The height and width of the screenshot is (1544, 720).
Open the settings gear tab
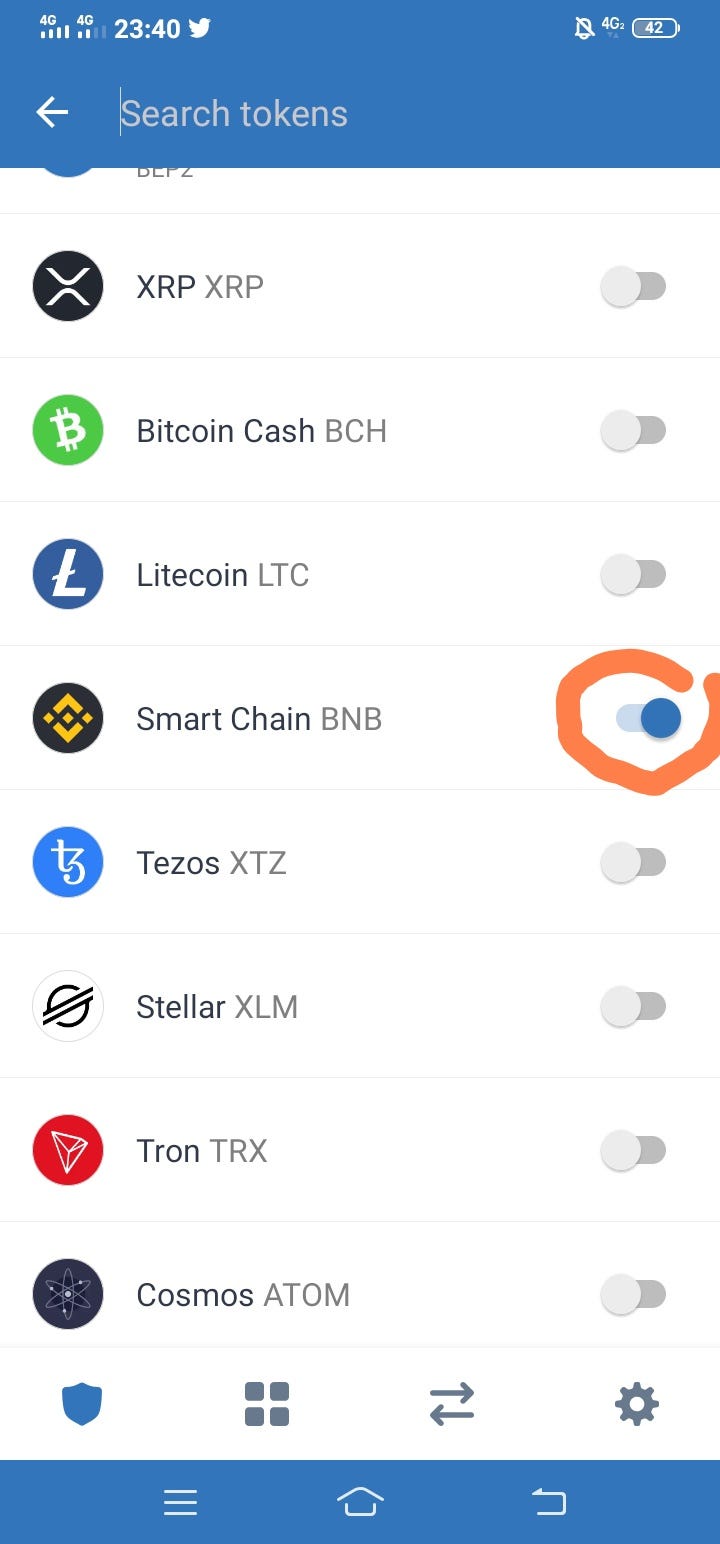(x=637, y=1404)
